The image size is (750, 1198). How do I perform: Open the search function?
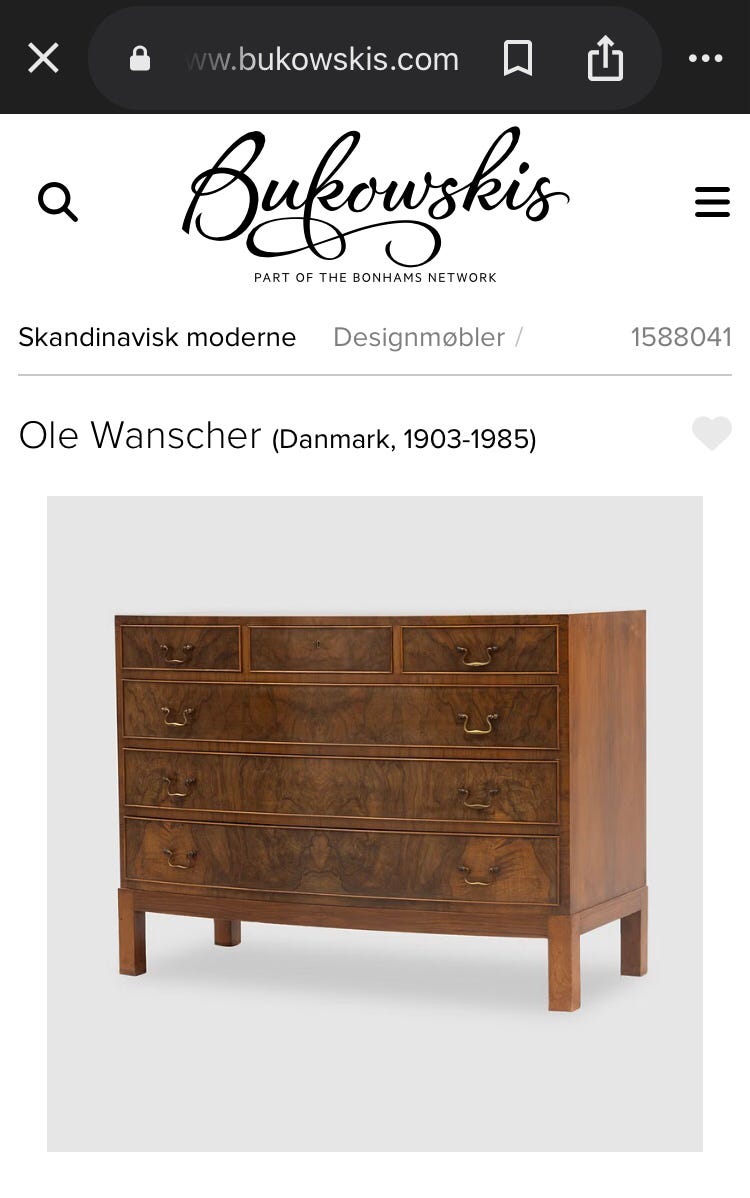click(60, 203)
